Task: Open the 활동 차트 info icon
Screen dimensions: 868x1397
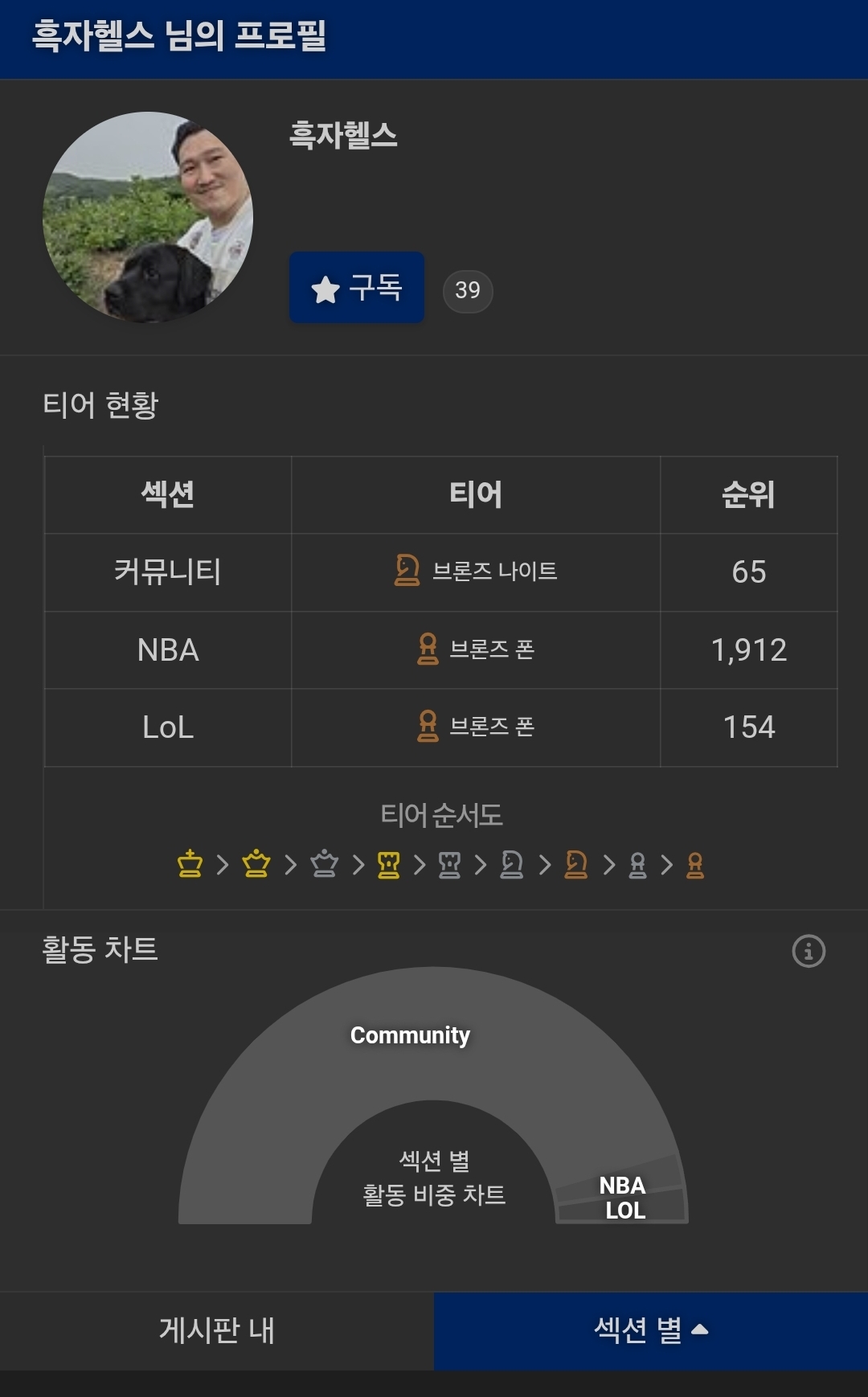Action: [x=808, y=951]
